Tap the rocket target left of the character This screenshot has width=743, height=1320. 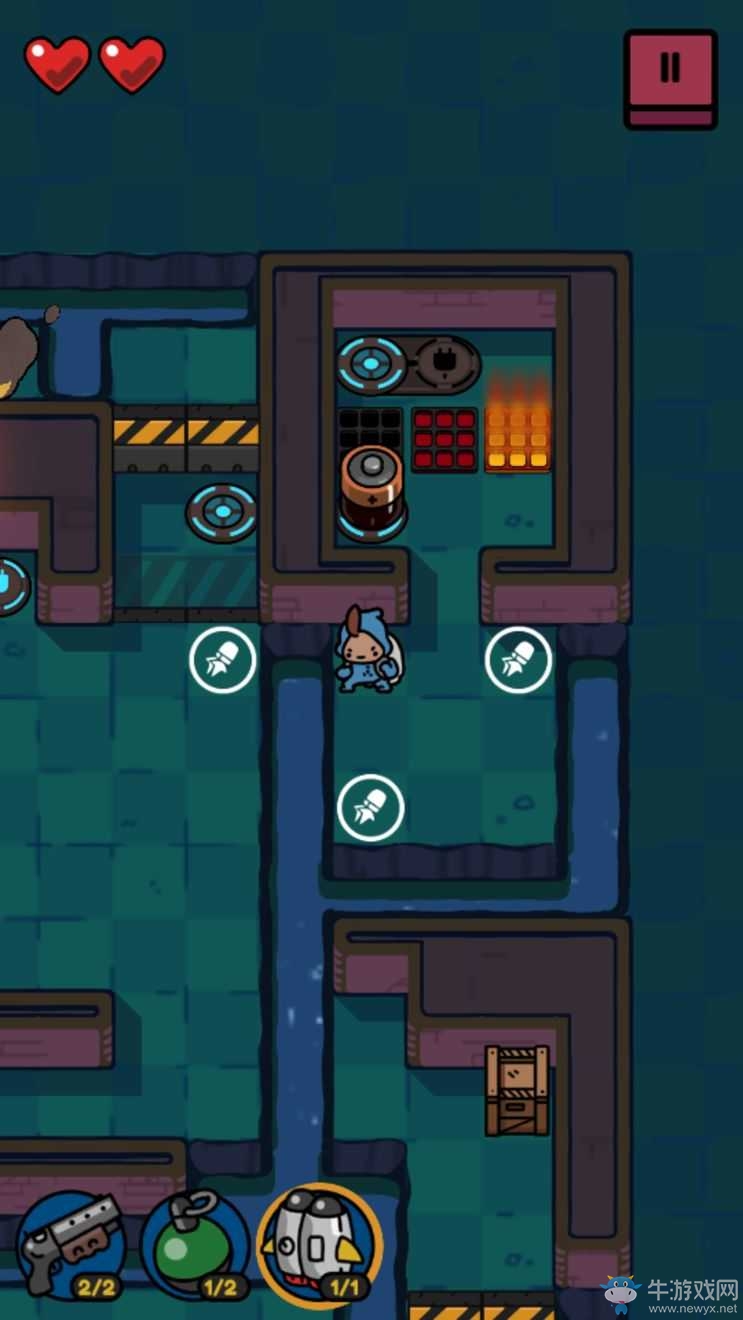point(222,660)
